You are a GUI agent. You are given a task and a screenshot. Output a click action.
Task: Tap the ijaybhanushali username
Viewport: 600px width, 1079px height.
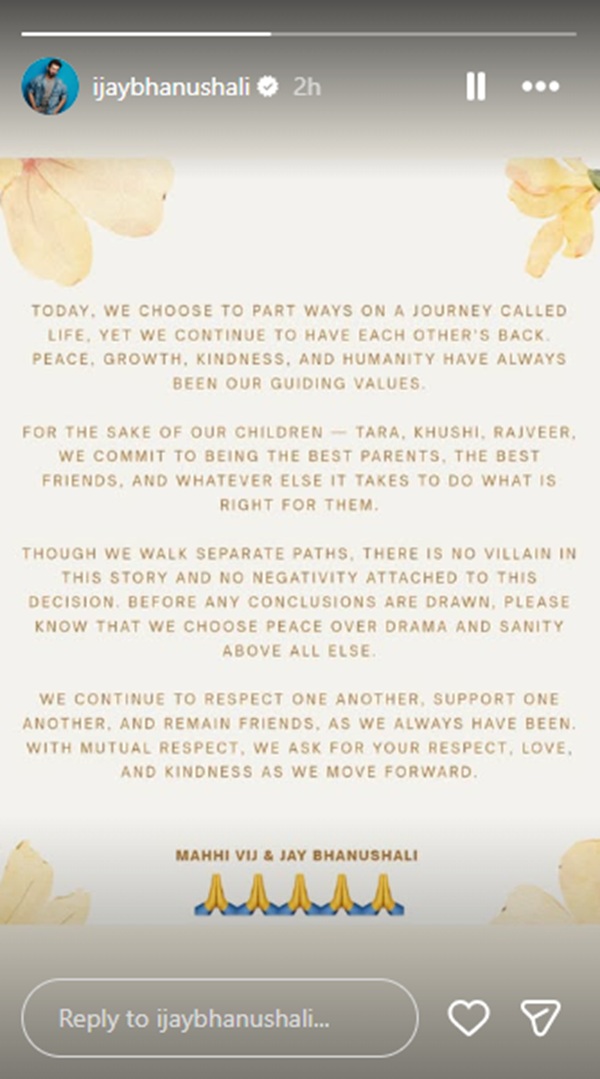[171, 87]
